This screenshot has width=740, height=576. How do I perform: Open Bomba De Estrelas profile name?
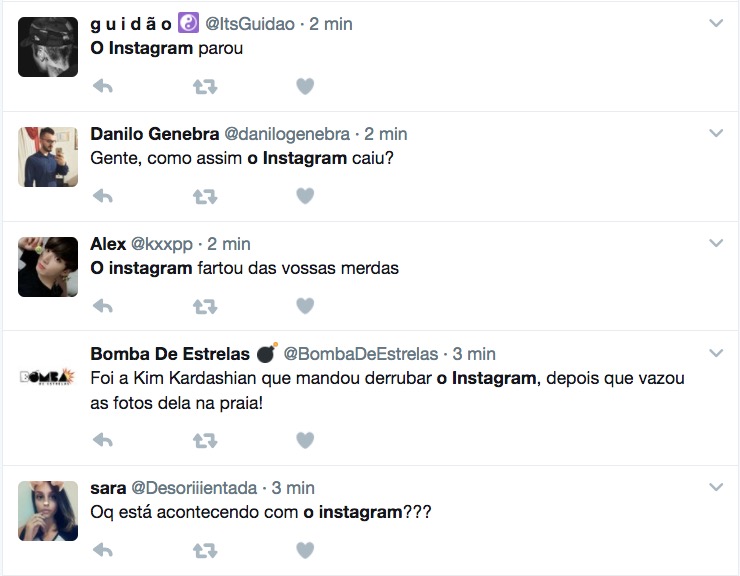click(170, 354)
